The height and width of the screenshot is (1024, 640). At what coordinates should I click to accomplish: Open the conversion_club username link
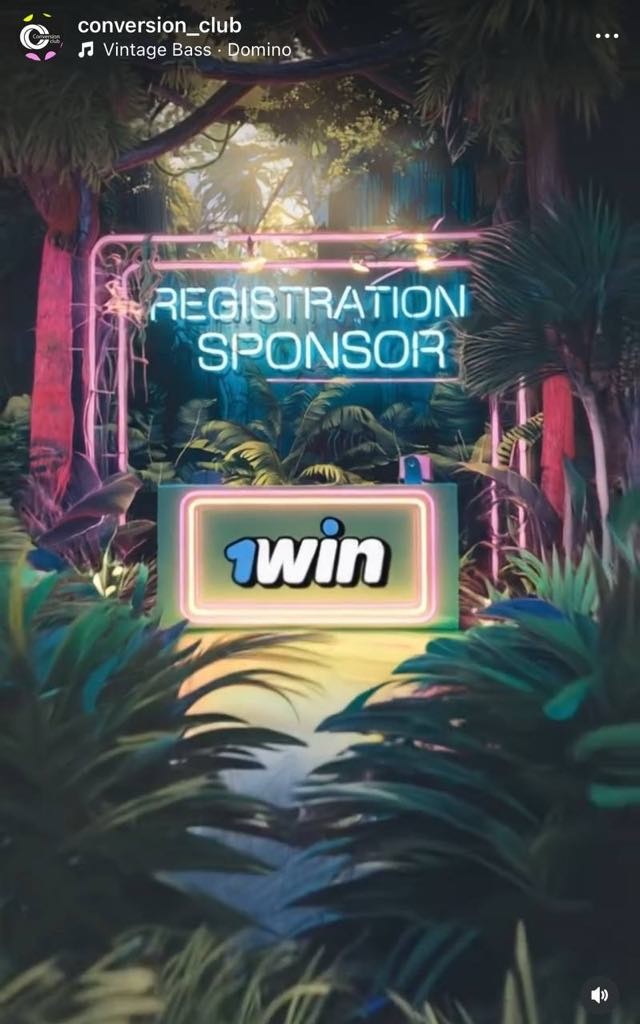click(x=159, y=26)
